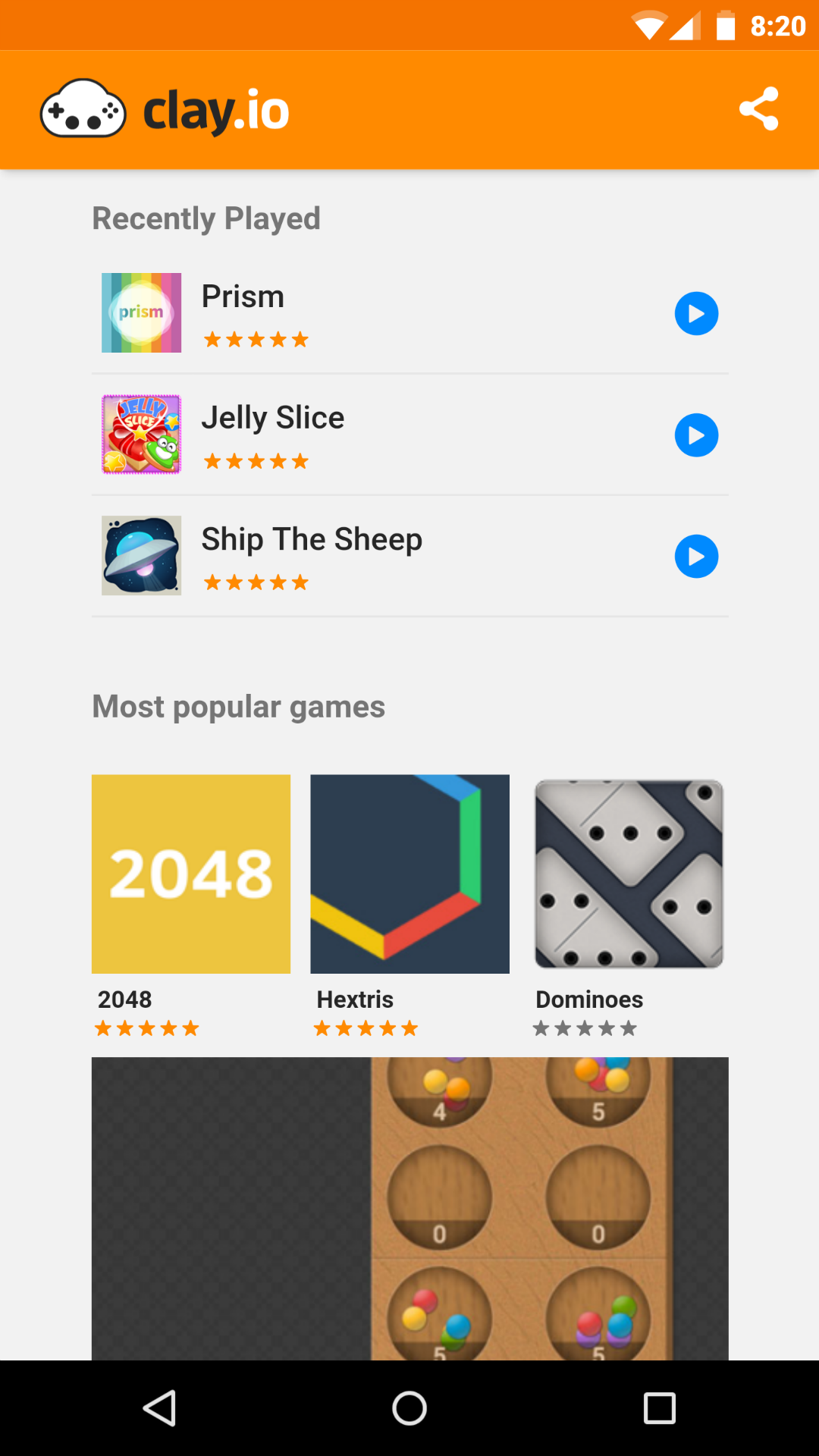Open the mancala game preview image
Viewport: 819px width, 1456px height.
click(x=409, y=1213)
